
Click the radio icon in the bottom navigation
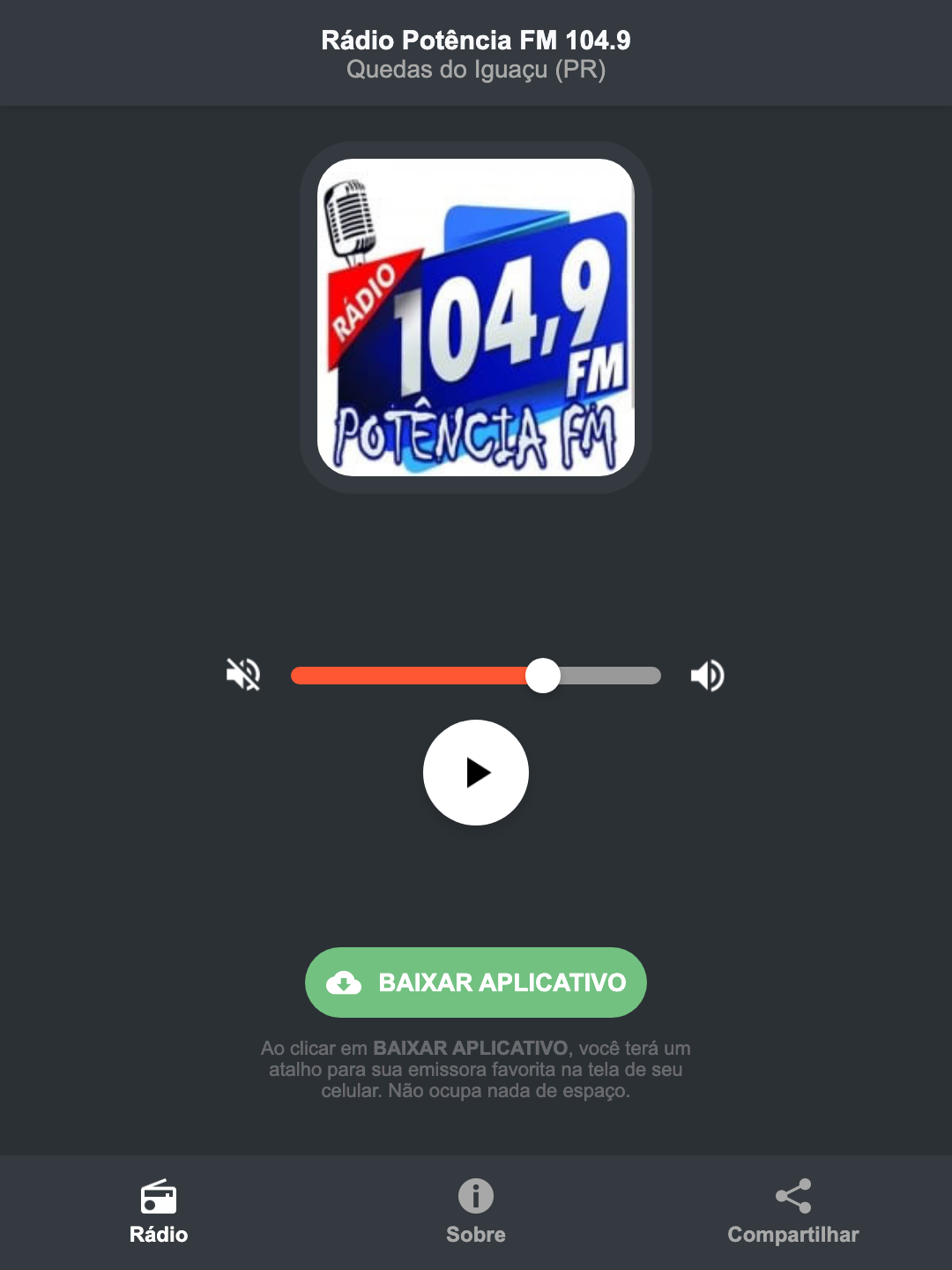coord(159,1198)
